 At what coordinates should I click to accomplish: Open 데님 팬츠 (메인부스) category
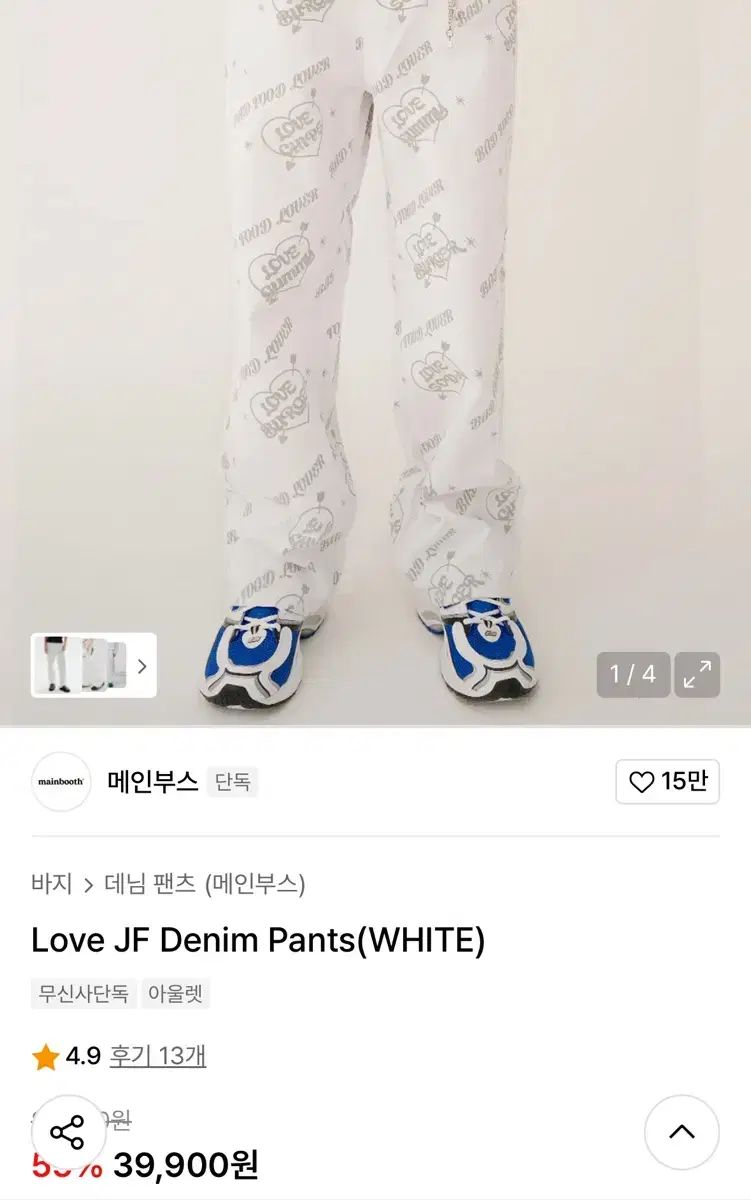tap(205, 884)
